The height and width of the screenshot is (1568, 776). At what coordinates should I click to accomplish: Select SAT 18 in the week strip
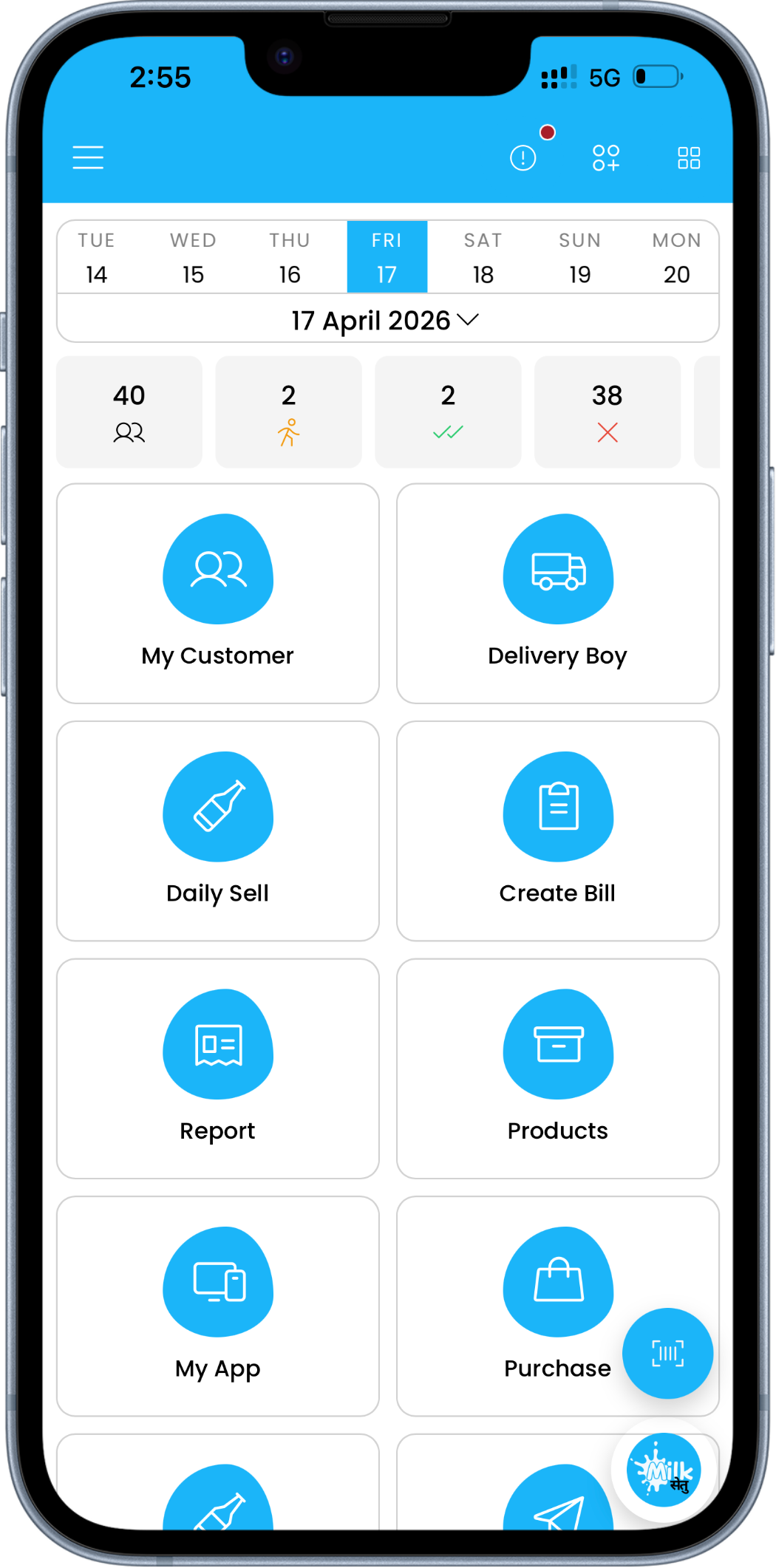tap(483, 256)
